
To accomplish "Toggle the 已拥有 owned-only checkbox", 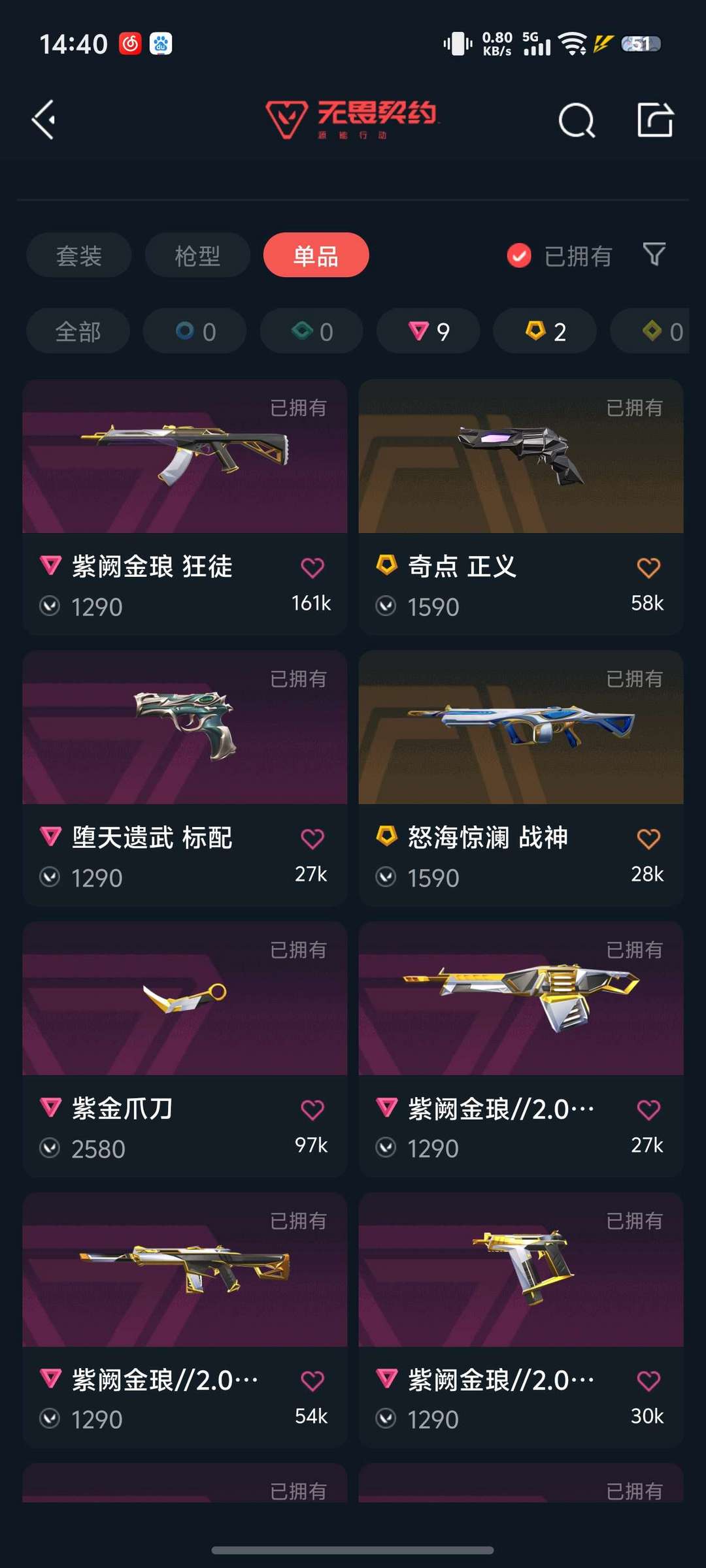I will (x=520, y=255).
